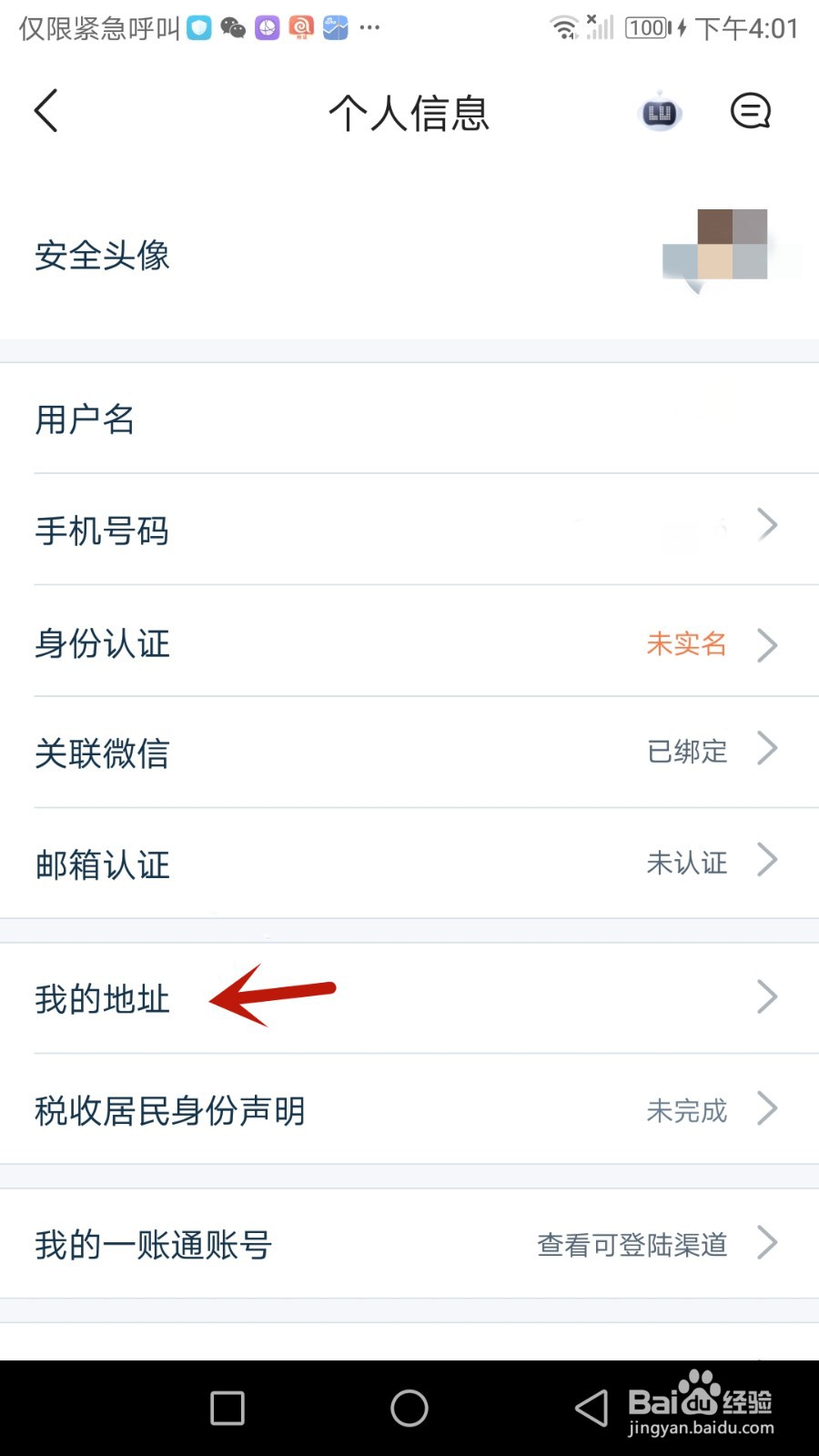
Task: Tap the WeChat icon in status bar
Action: (x=233, y=27)
